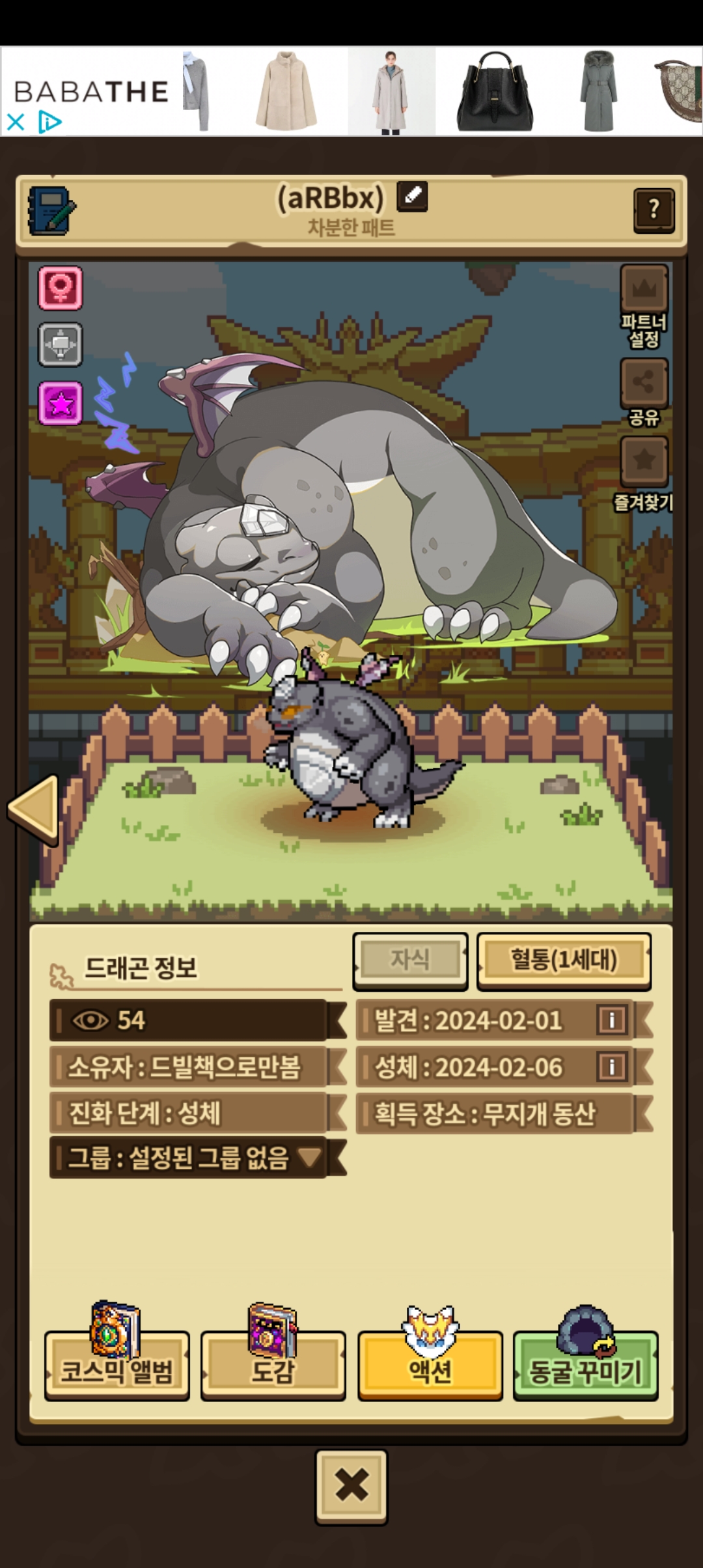Open 파트너 설정 crown button
Image resolution: width=703 pixels, height=1568 pixels.
click(x=644, y=290)
